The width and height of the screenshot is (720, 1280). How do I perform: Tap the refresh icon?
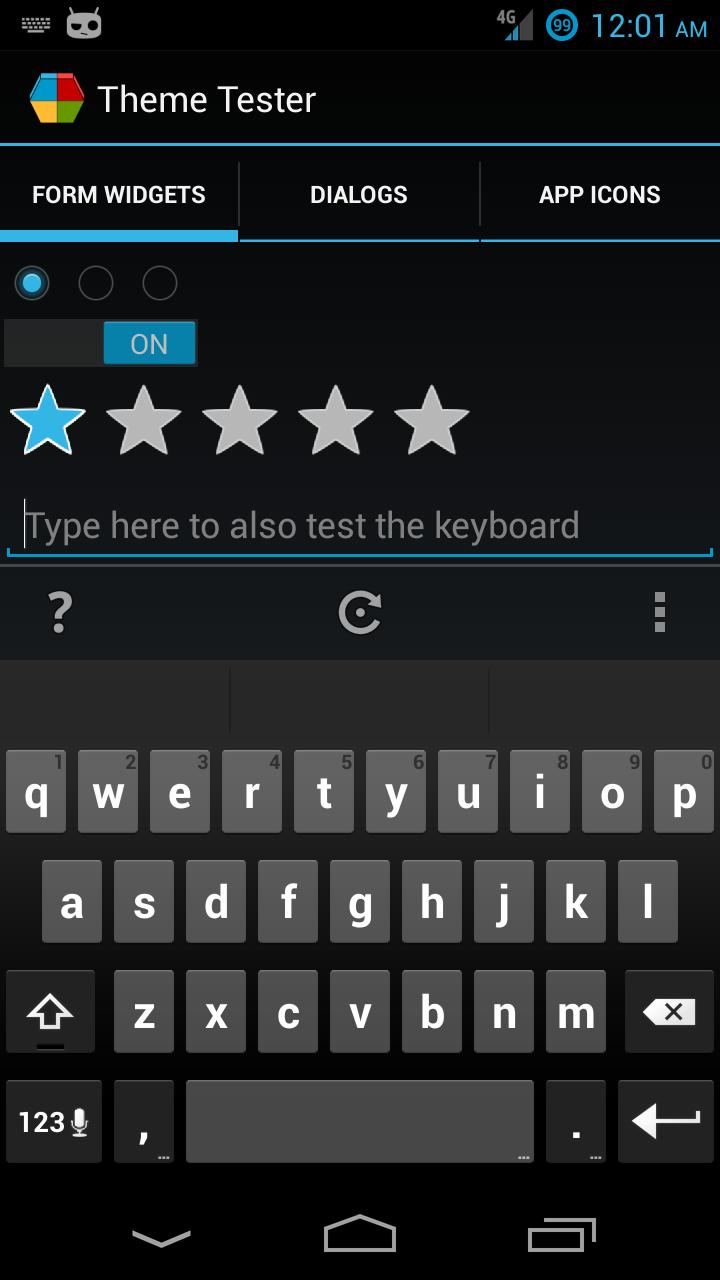[x=360, y=612]
